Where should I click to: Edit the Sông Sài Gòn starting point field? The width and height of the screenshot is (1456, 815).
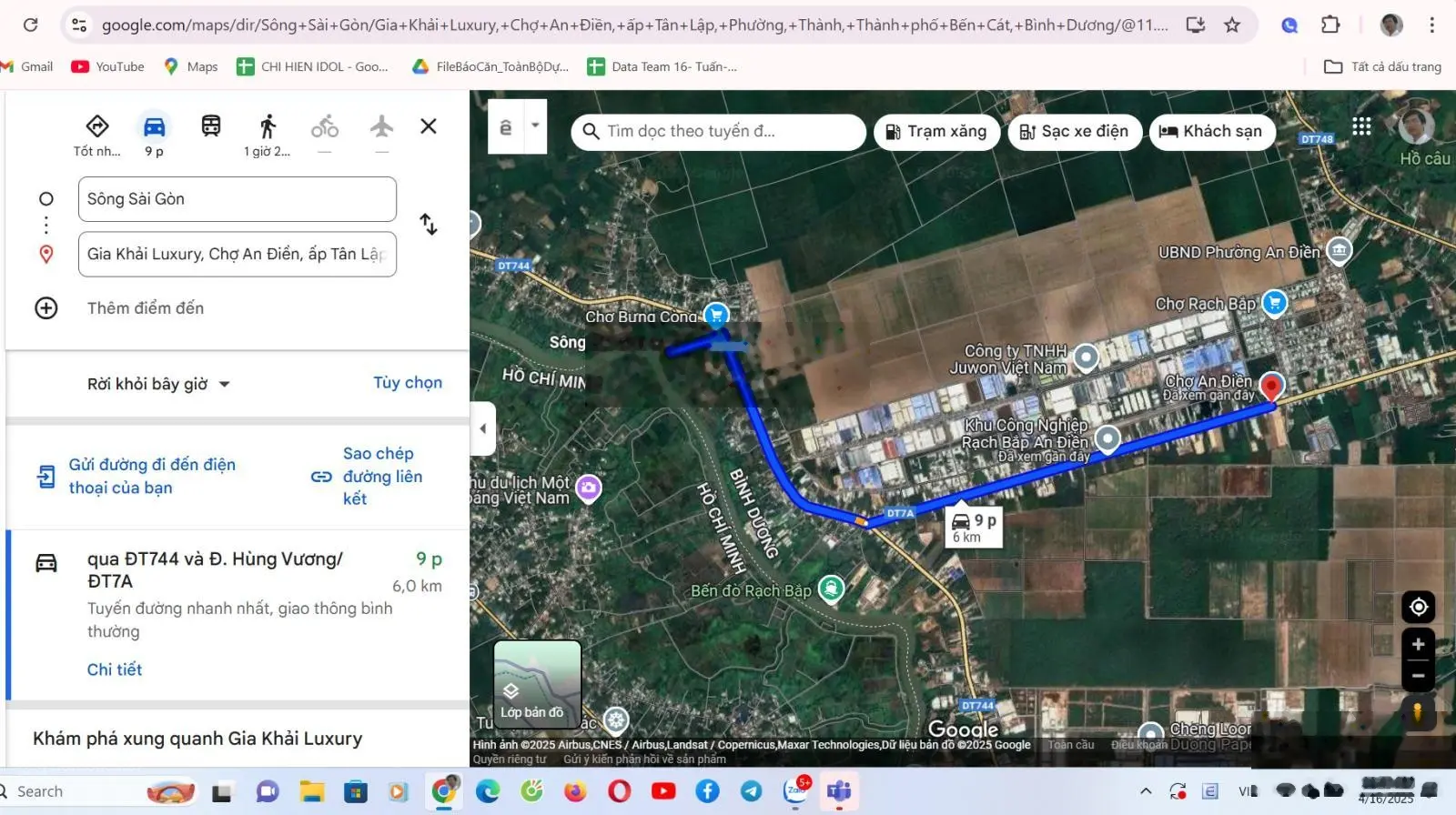pos(237,199)
